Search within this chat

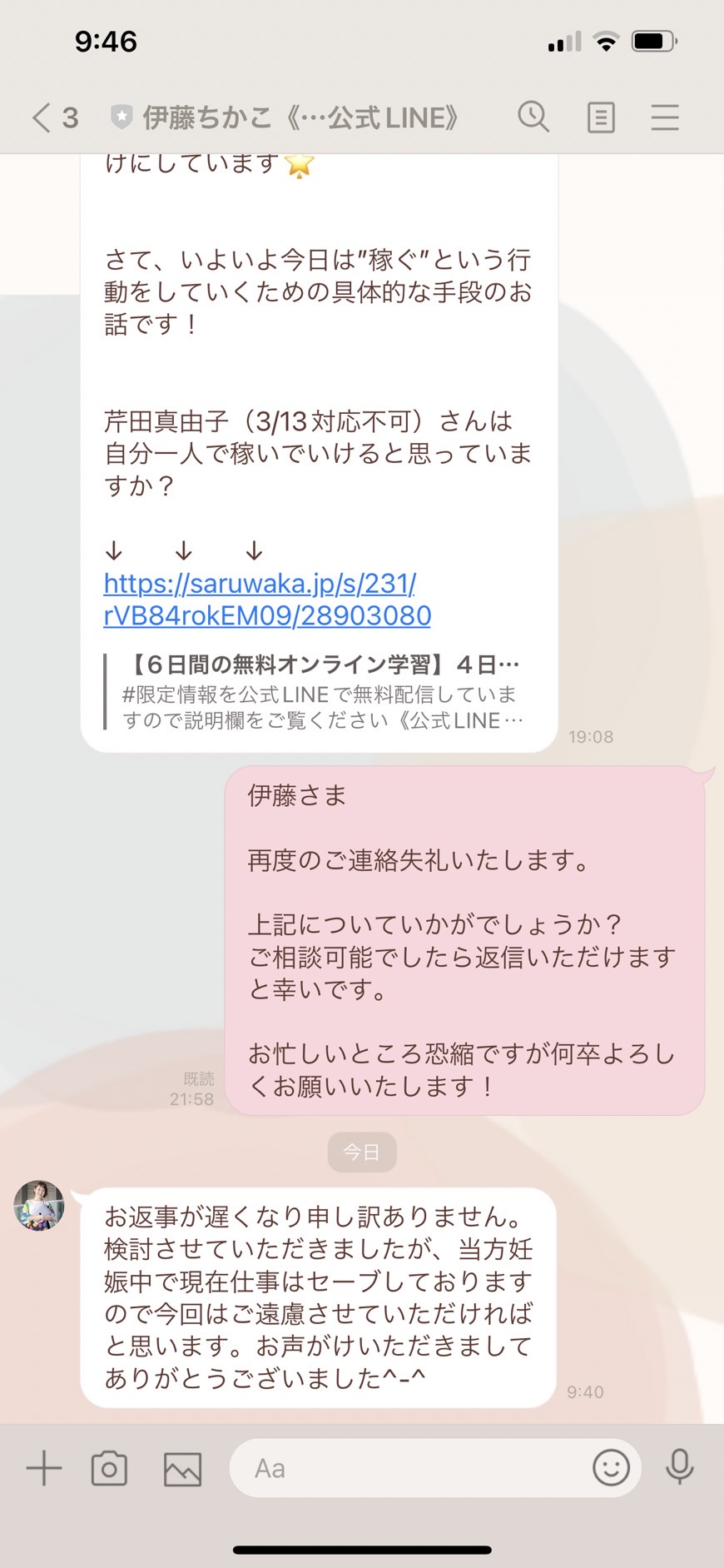[x=533, y=117]
